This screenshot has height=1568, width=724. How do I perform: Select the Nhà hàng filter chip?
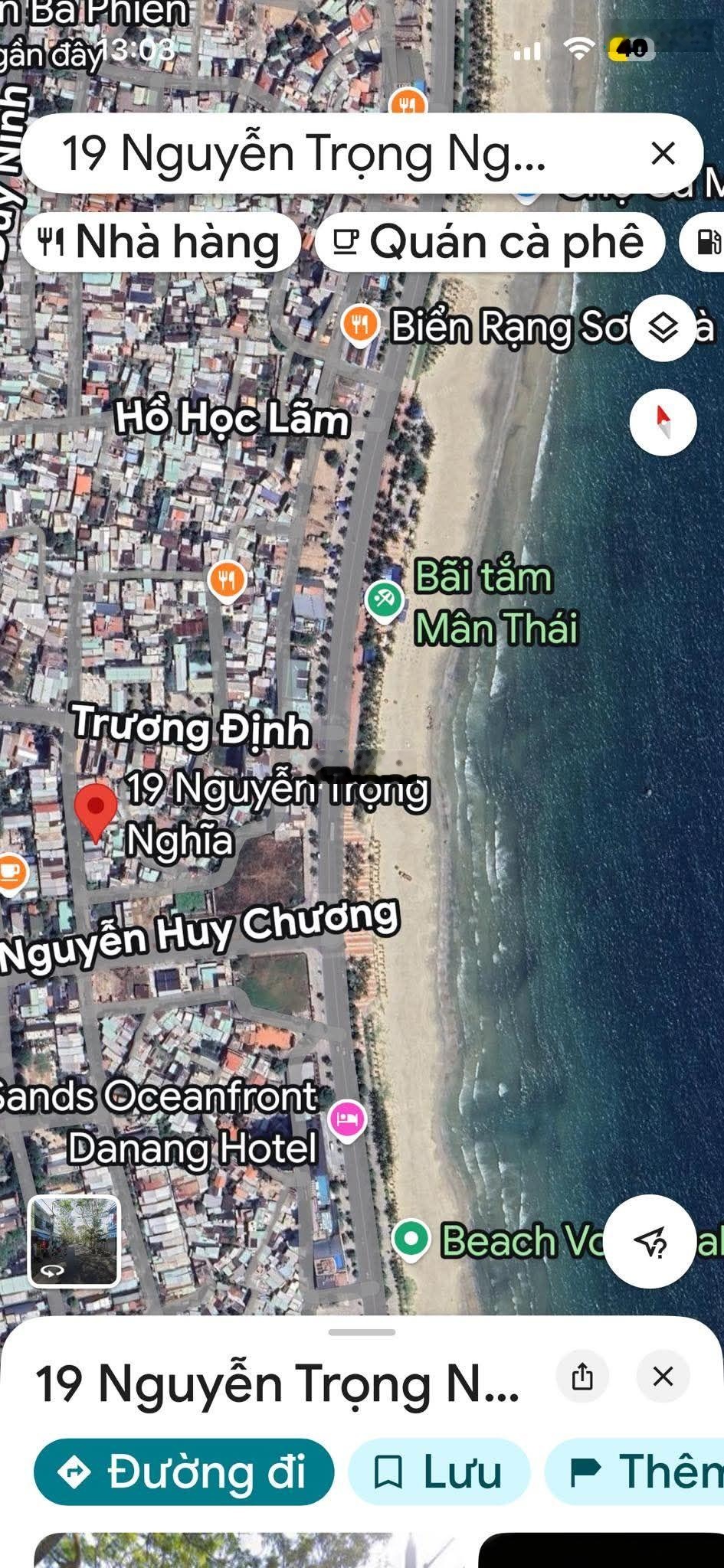click(159, 242)
